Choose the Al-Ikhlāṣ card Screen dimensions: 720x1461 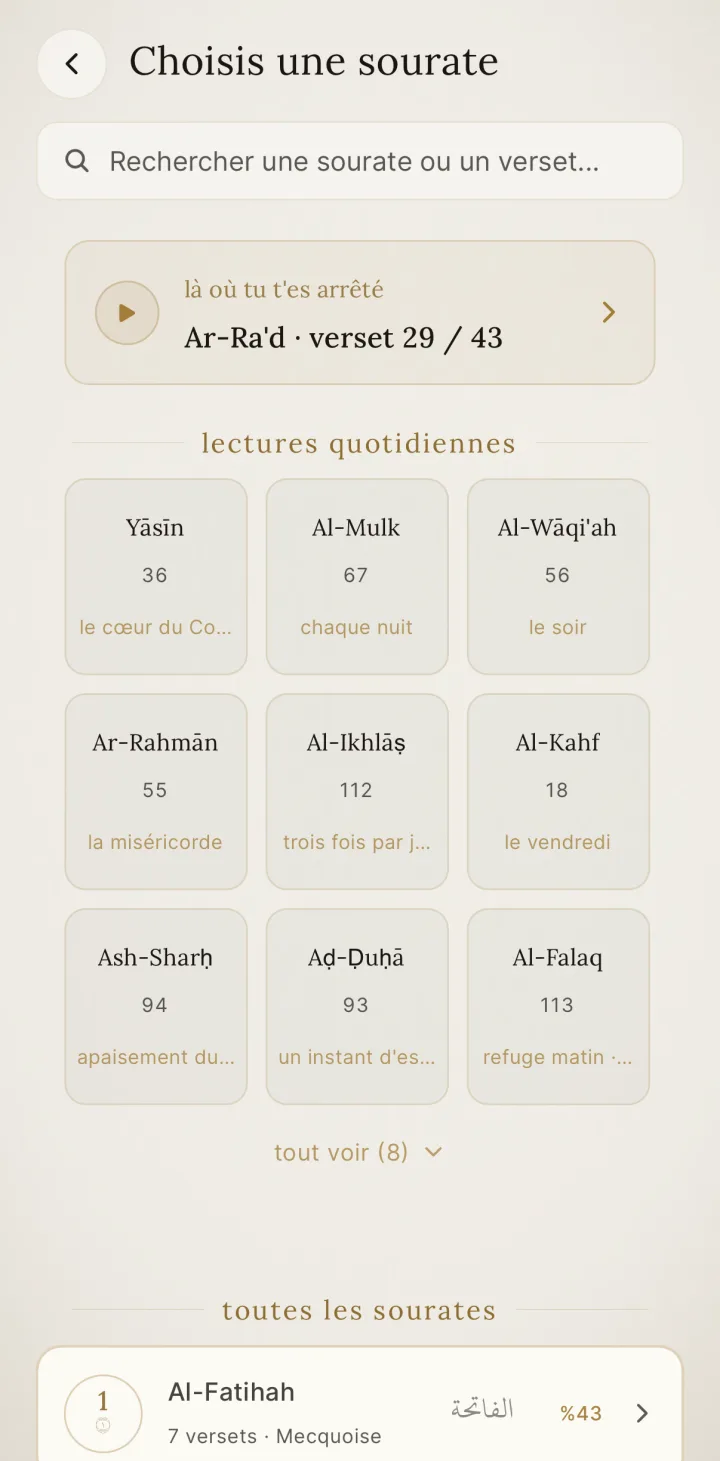coord(357,792)
